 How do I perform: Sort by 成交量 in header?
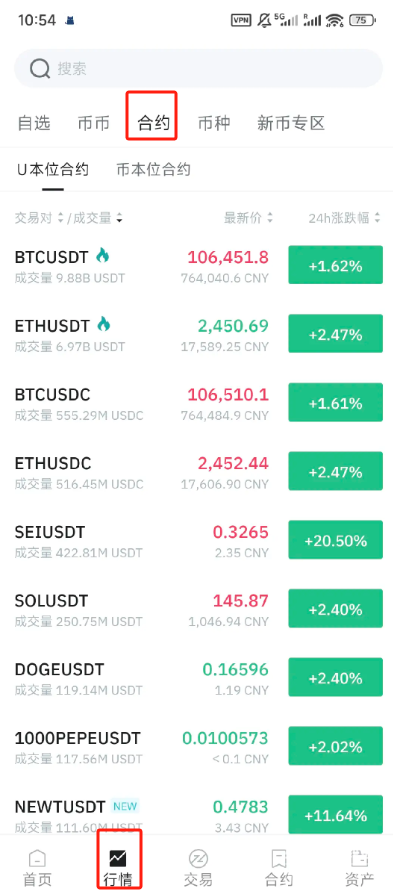click(x=98, y=218)
